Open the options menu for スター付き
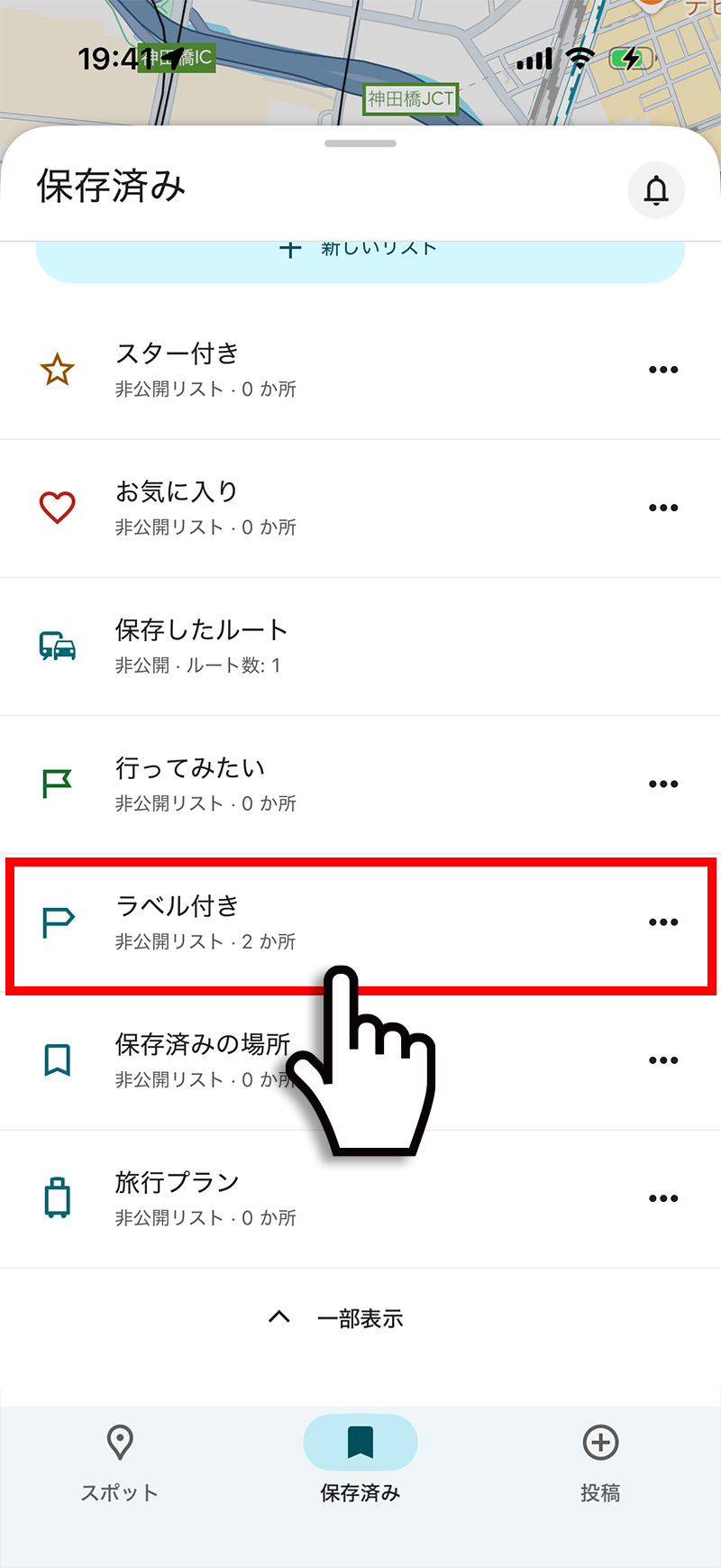 [x=663, y=370]
